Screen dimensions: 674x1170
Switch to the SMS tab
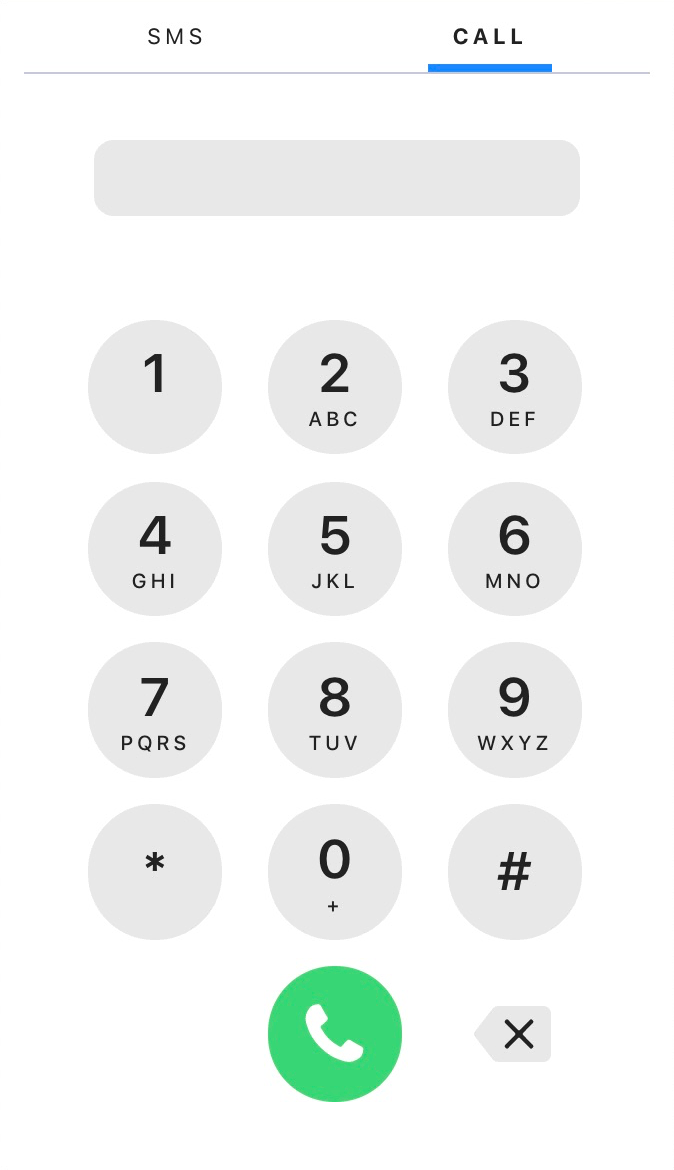click(x=176, y=37)
